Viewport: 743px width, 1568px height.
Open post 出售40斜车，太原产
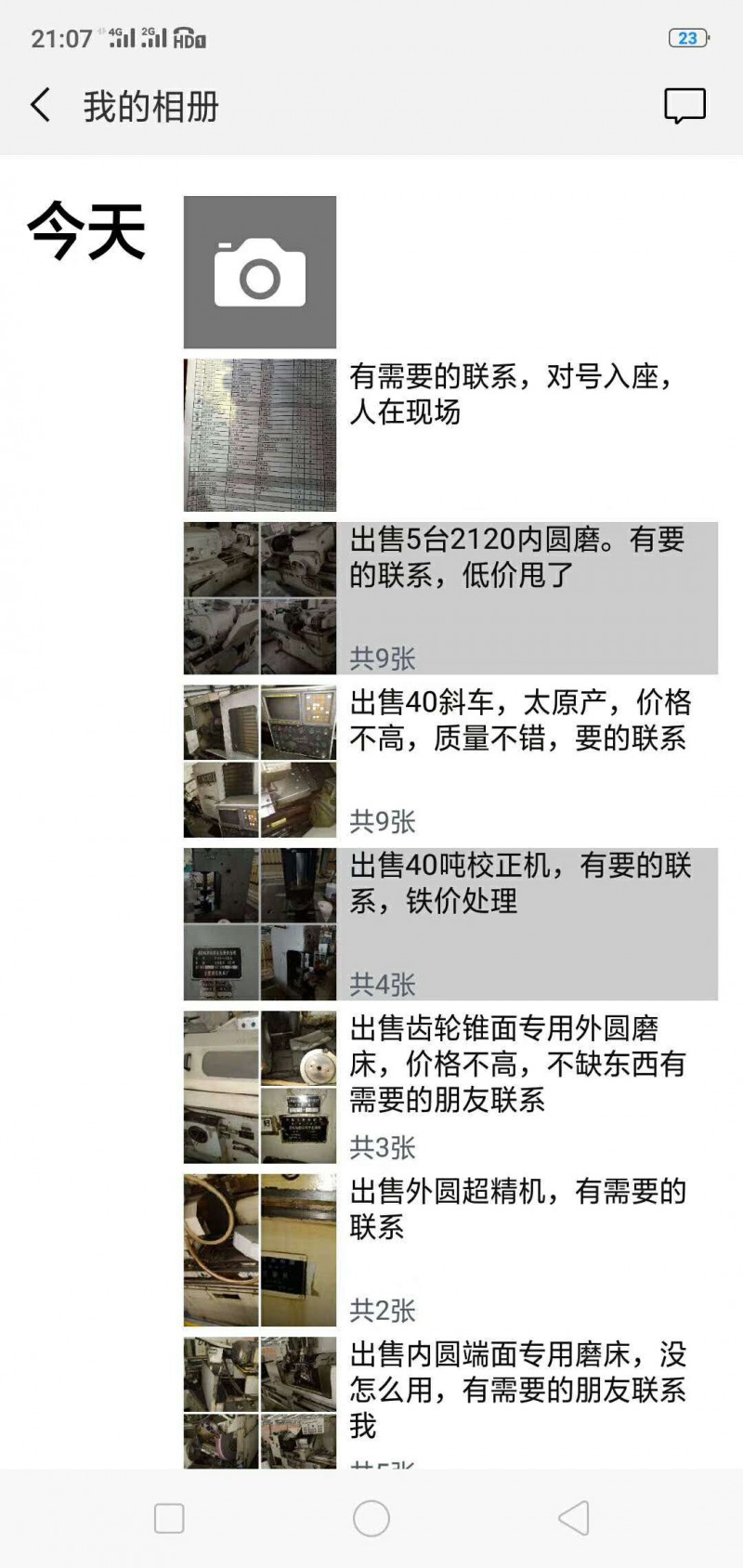[x=519, y=720]
